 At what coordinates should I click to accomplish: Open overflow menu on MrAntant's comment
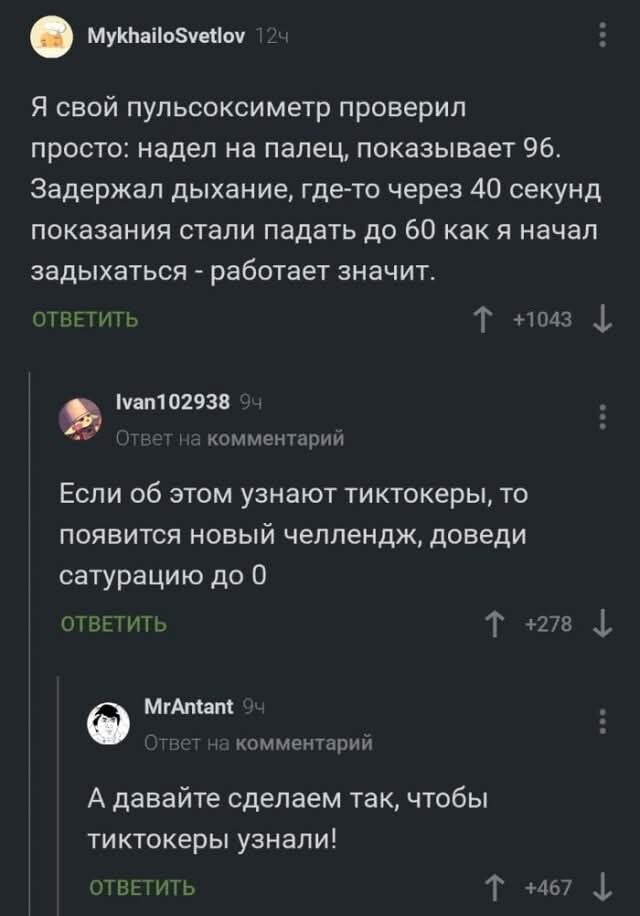pos(600,720)
